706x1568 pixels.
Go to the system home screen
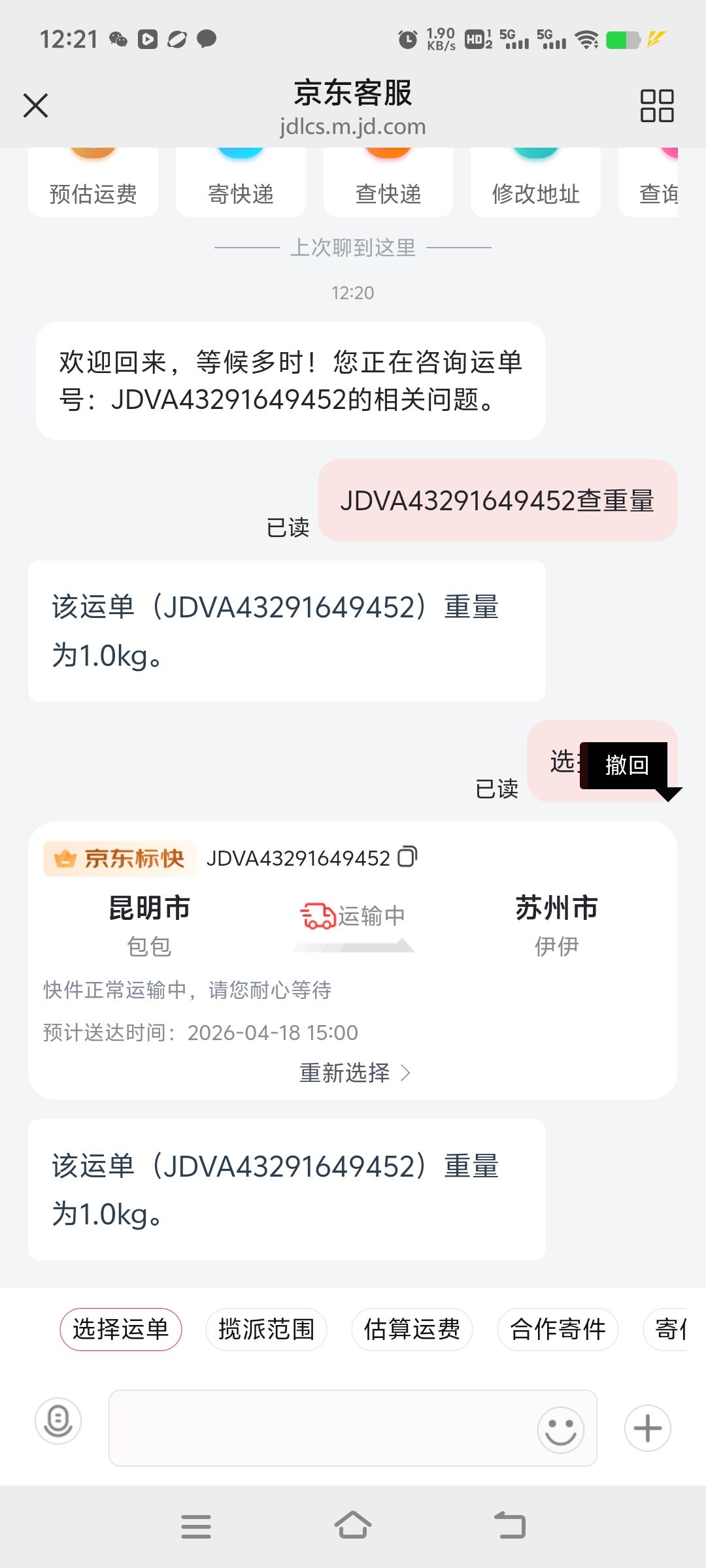[353, 1526]
